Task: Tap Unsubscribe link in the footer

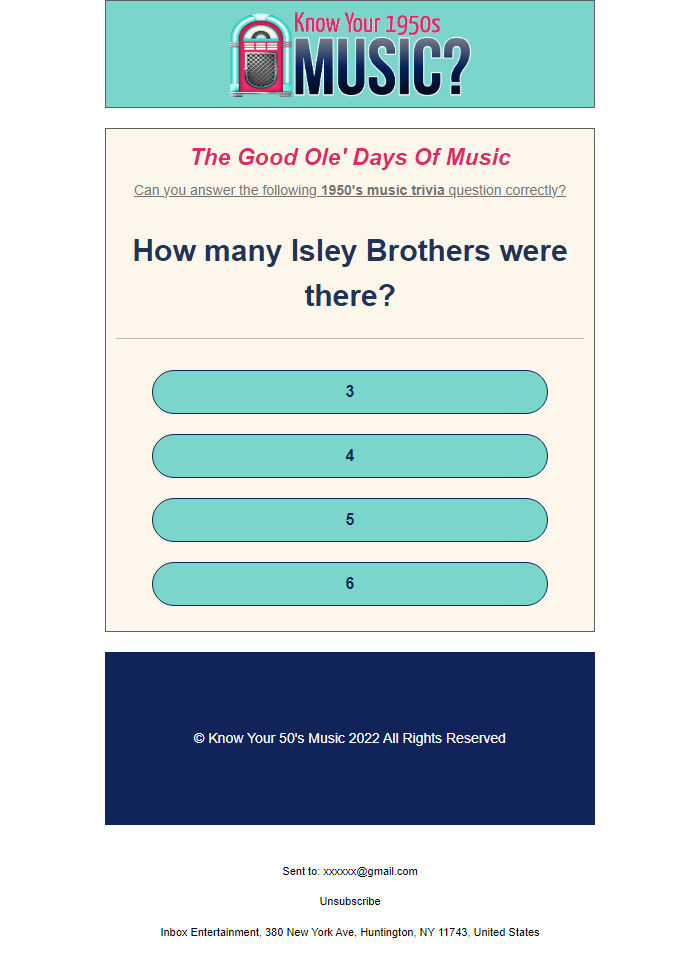Action: coord(349,901)
